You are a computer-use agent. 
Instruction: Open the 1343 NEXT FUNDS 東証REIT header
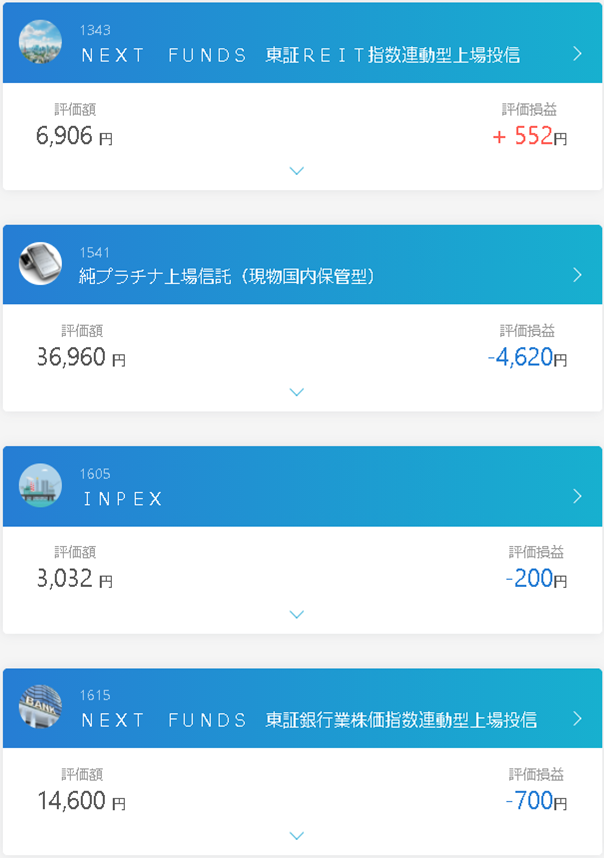pyautogui.click(x=300, y=44)
